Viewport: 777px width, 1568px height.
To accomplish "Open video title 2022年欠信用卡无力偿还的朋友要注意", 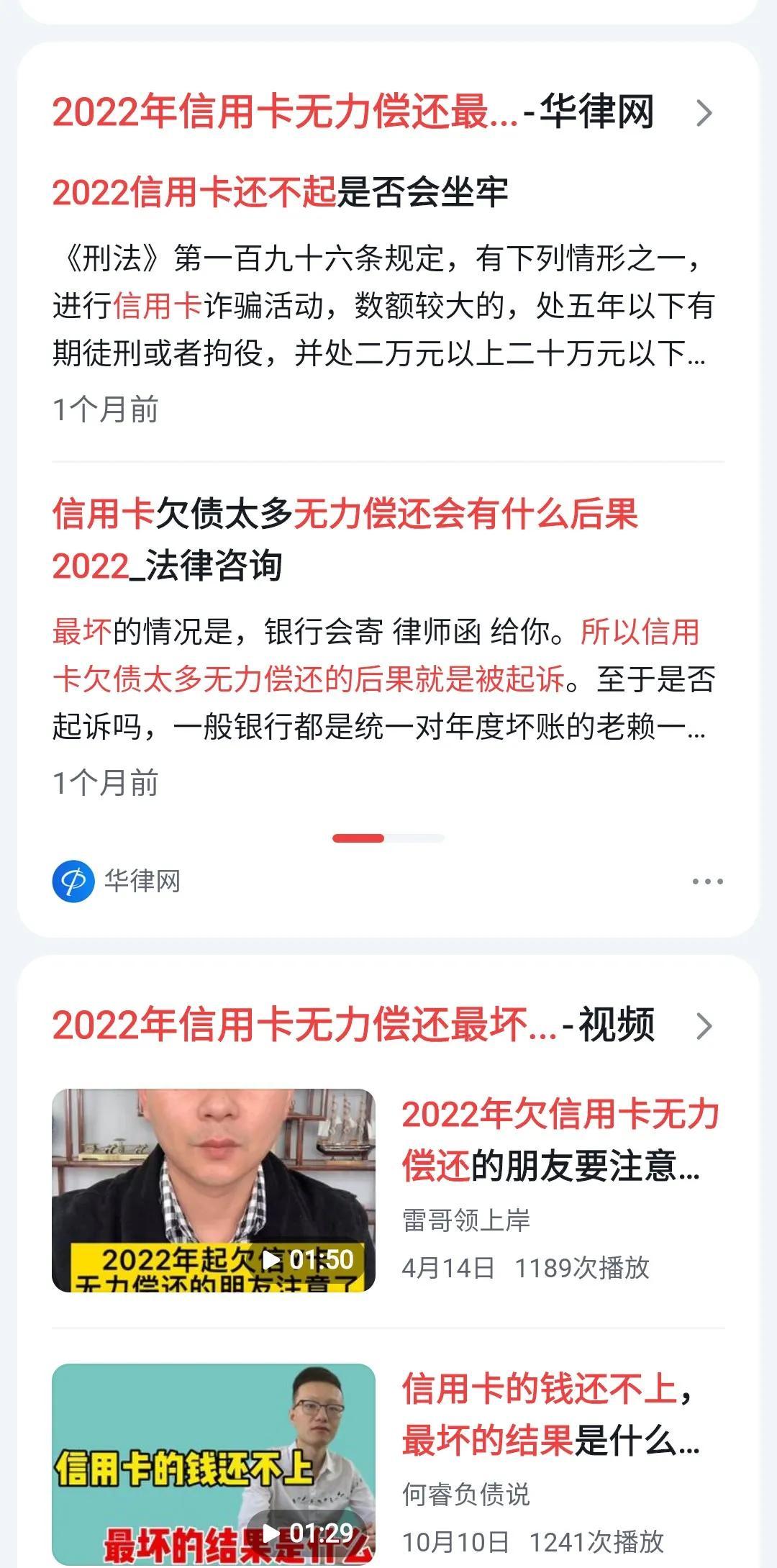I will point(560,1140).
